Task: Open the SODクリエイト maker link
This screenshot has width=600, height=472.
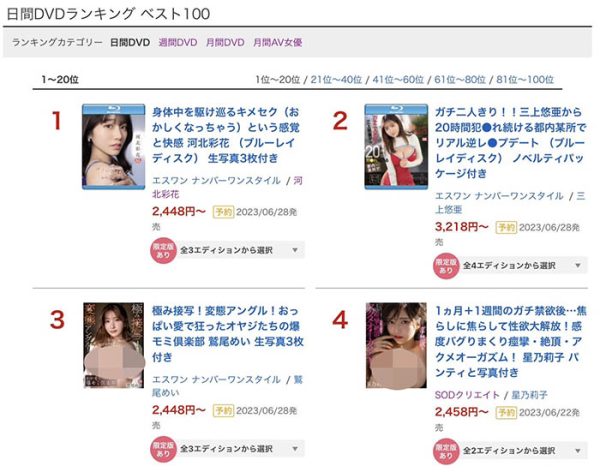Action: click(x=468, y=396)
